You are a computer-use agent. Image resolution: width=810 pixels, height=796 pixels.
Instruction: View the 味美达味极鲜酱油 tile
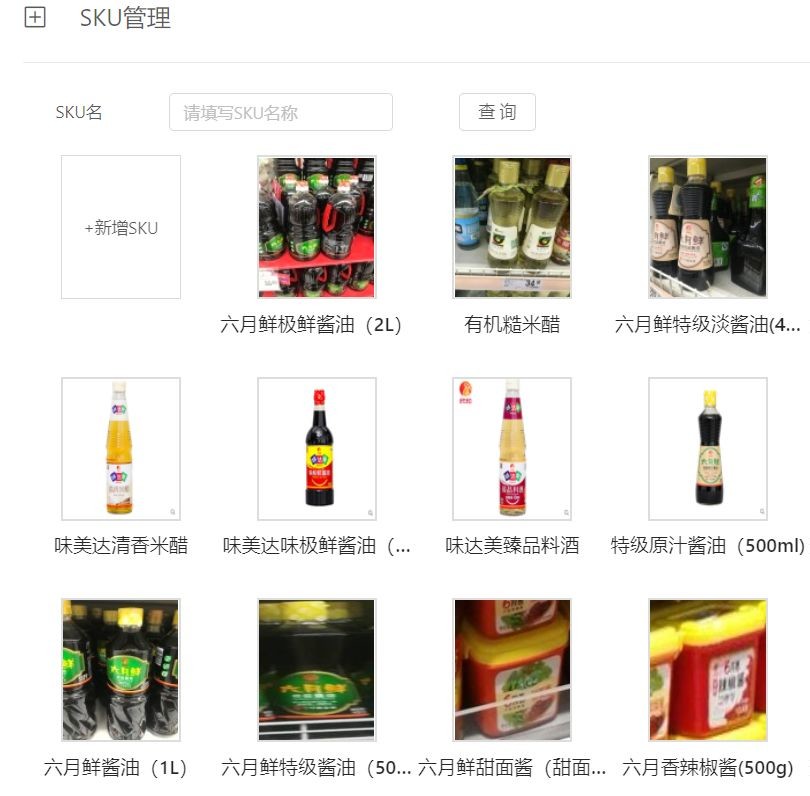coord(316,449)
